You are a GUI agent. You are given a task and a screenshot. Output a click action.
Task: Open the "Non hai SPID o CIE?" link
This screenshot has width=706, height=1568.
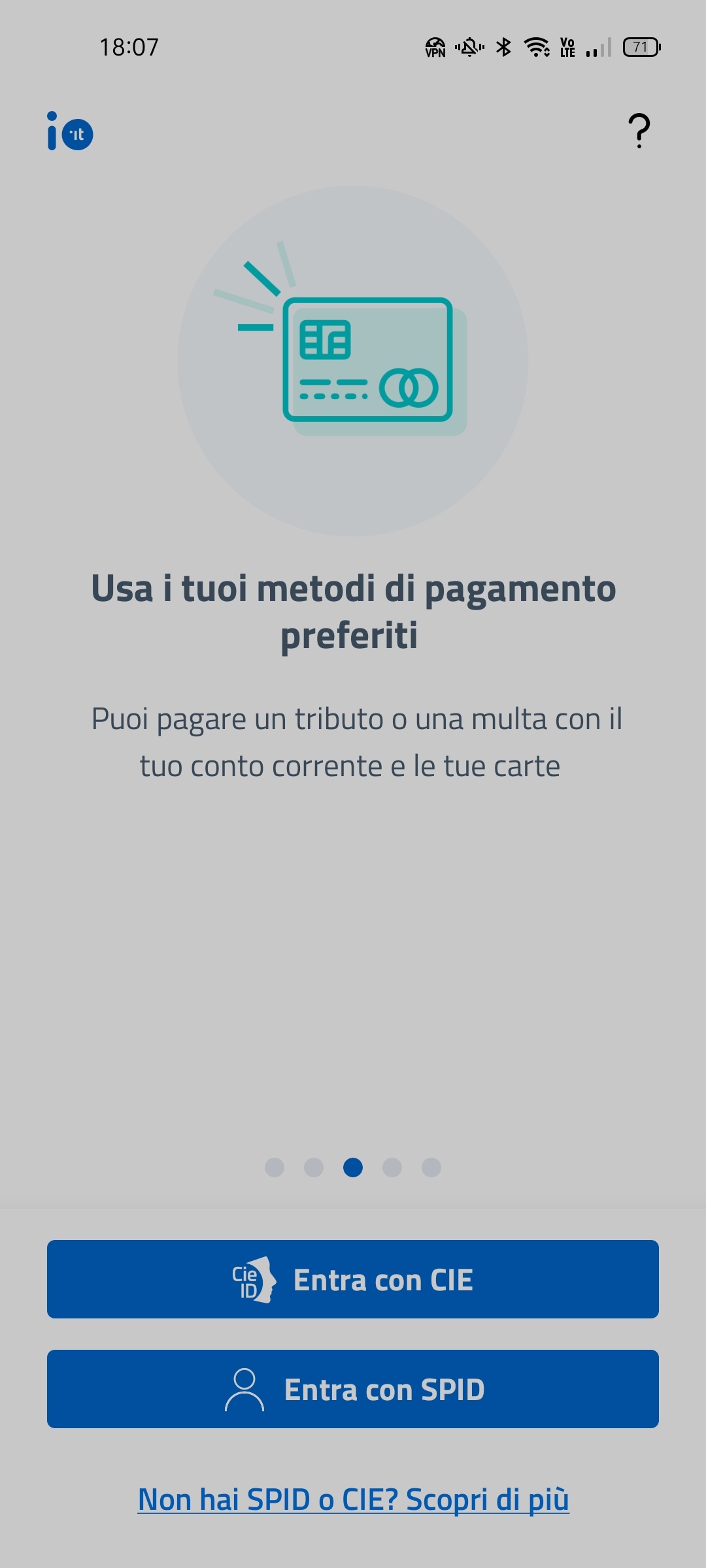tap(353, 1499)
